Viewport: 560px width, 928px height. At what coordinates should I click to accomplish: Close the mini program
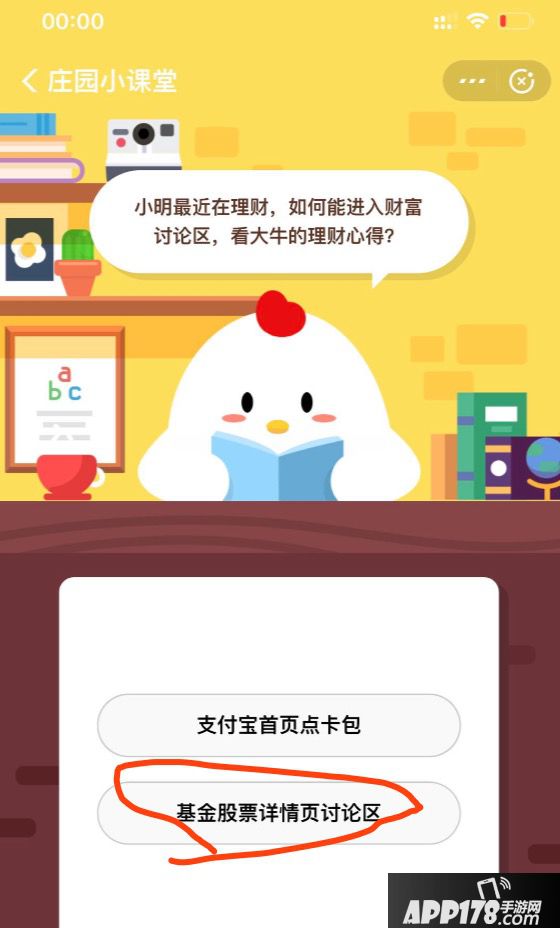coord(522,81)
